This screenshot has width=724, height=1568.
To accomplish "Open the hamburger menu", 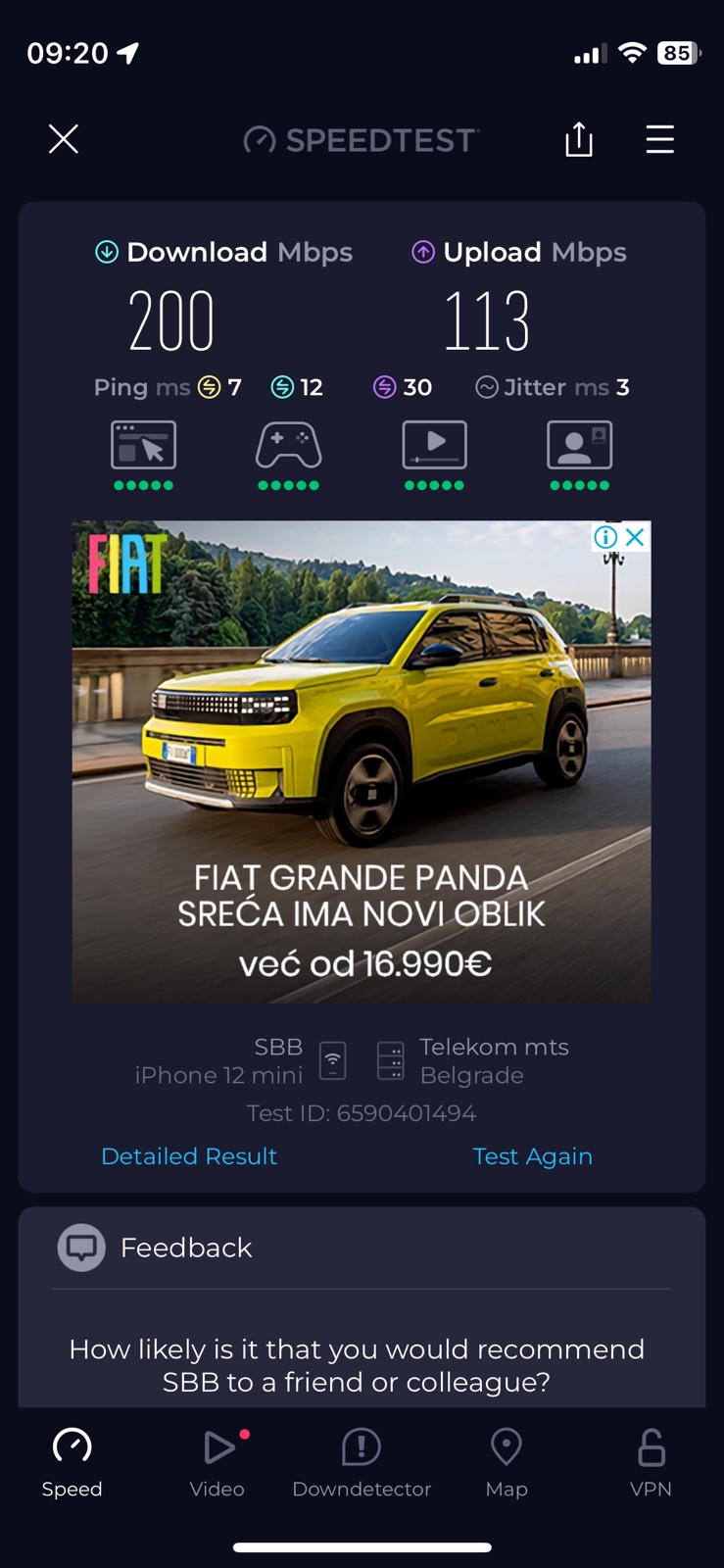I will (x=659, y=139).
